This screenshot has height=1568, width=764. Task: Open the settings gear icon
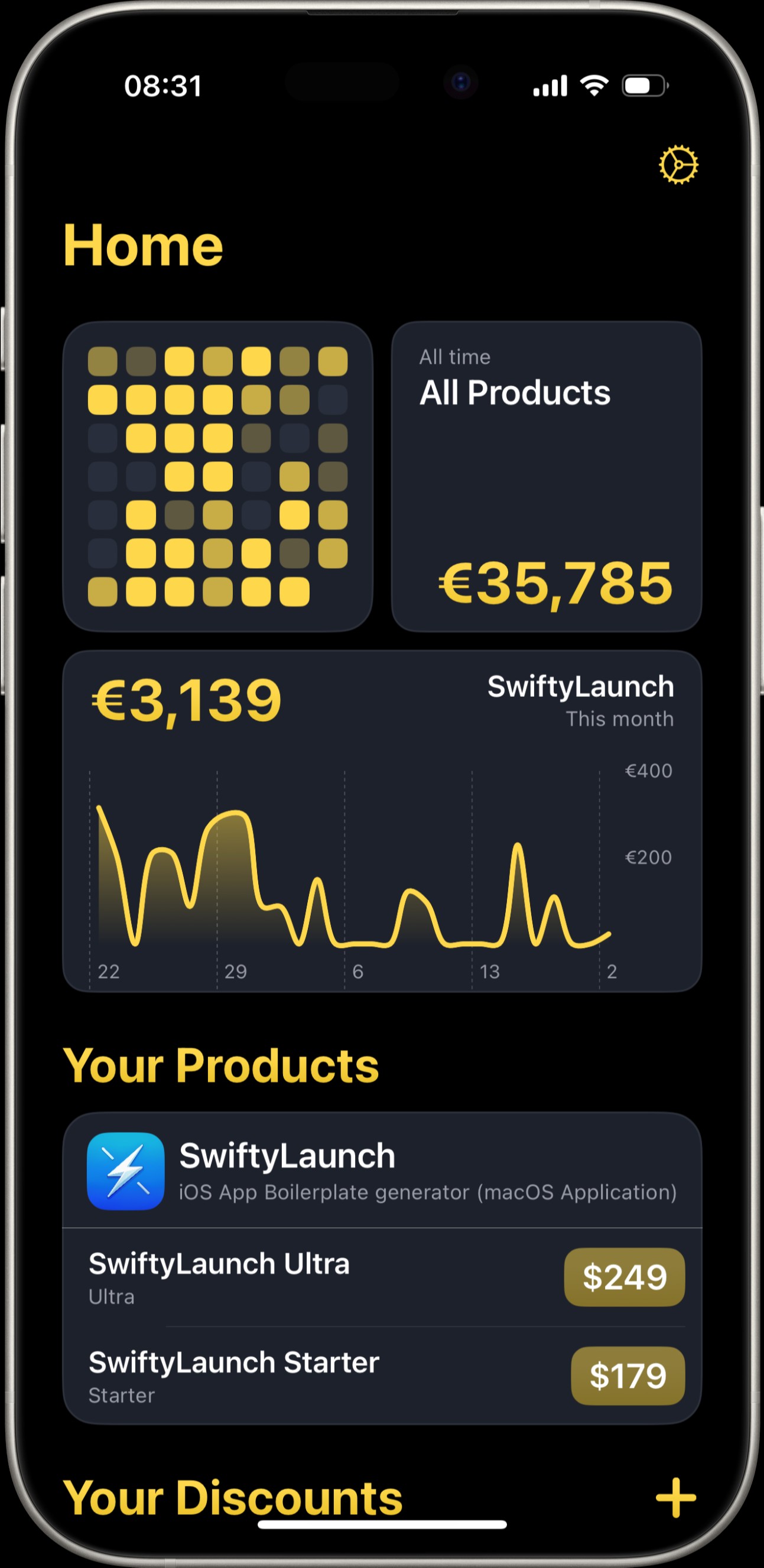coord(678,163)
